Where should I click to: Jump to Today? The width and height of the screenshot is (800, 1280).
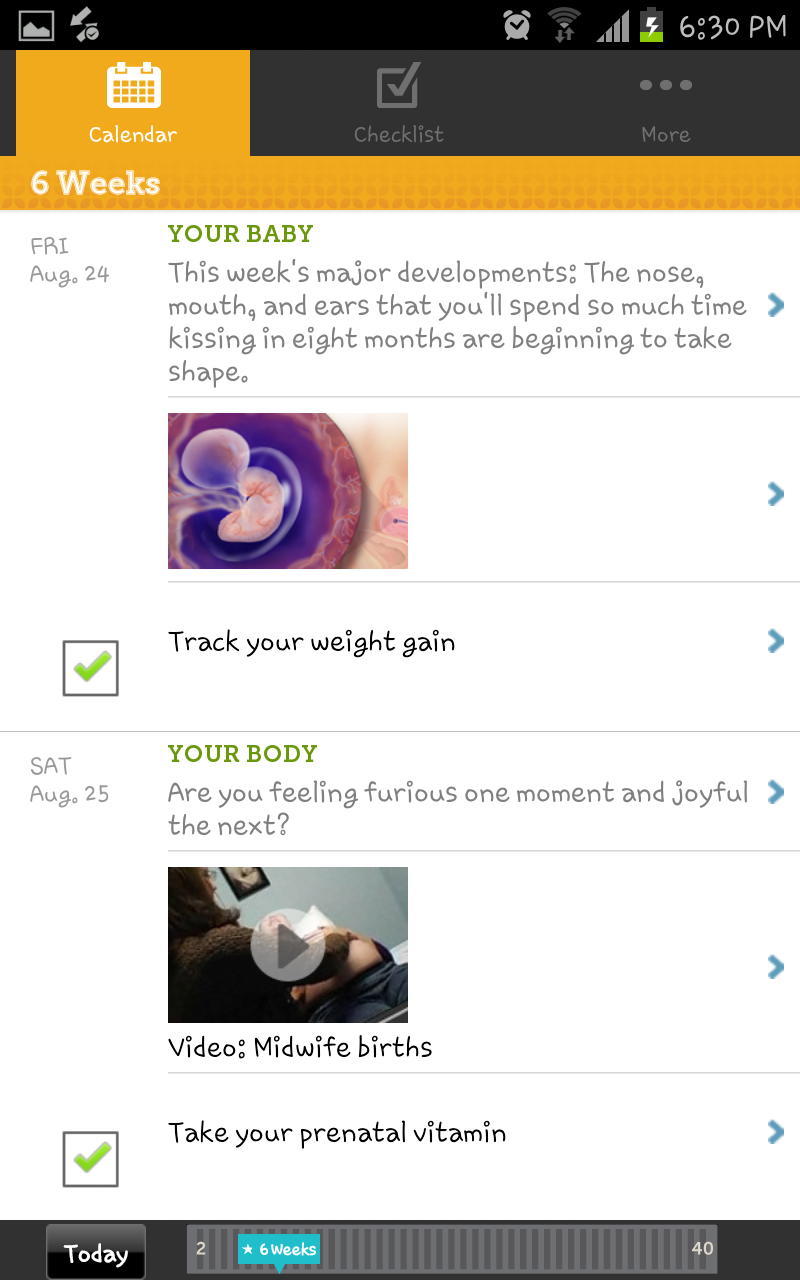click(x=96, y=1253)
